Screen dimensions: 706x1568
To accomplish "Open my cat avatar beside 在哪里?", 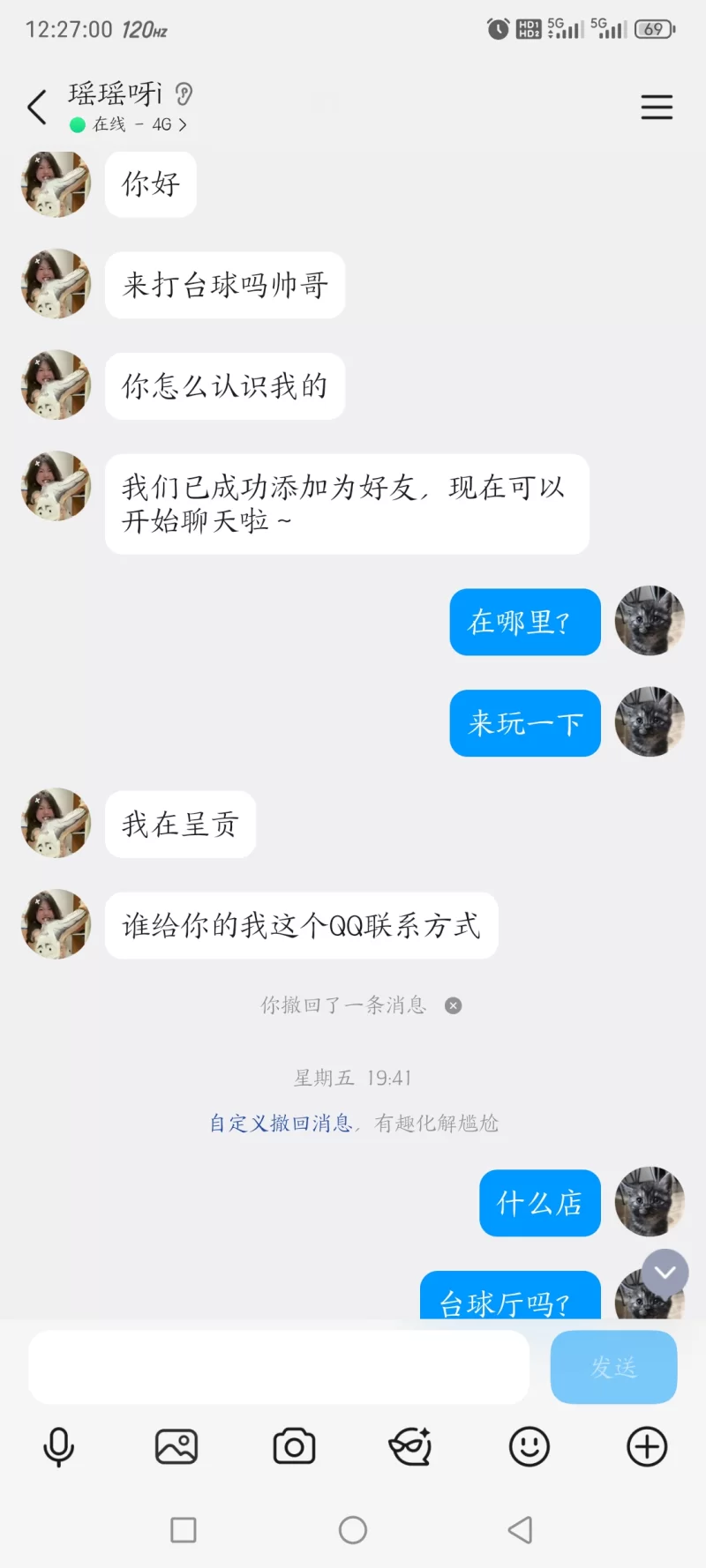I will coord(650,621).
